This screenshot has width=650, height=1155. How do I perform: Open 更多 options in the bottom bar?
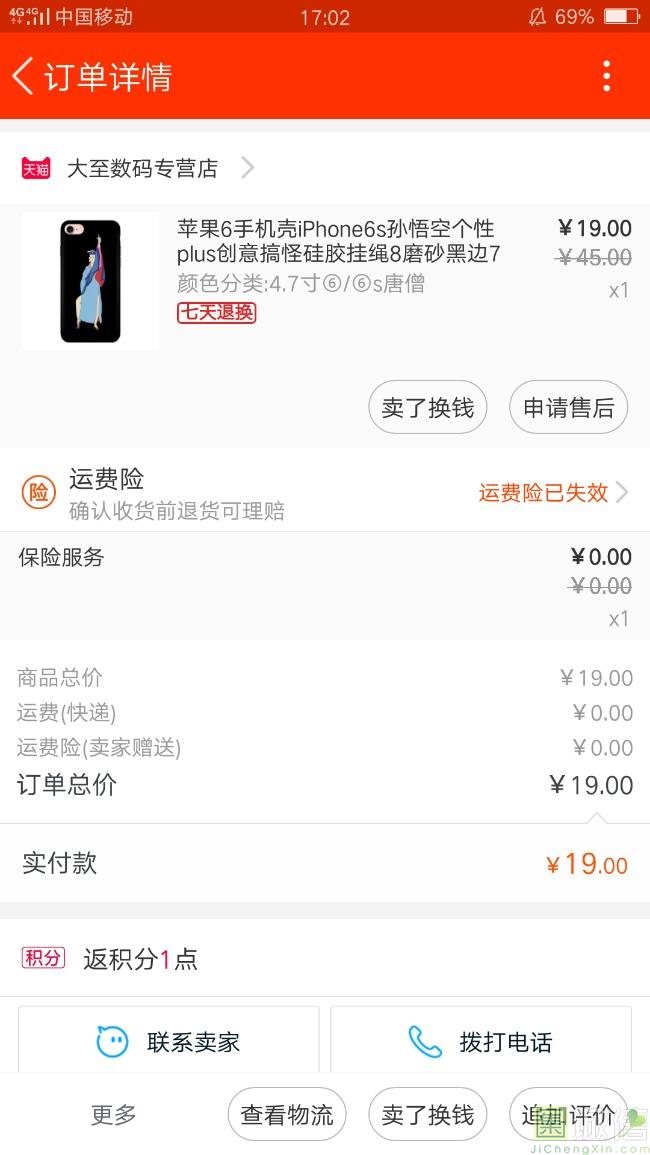pyautogui.click(x=113, y=1114)
